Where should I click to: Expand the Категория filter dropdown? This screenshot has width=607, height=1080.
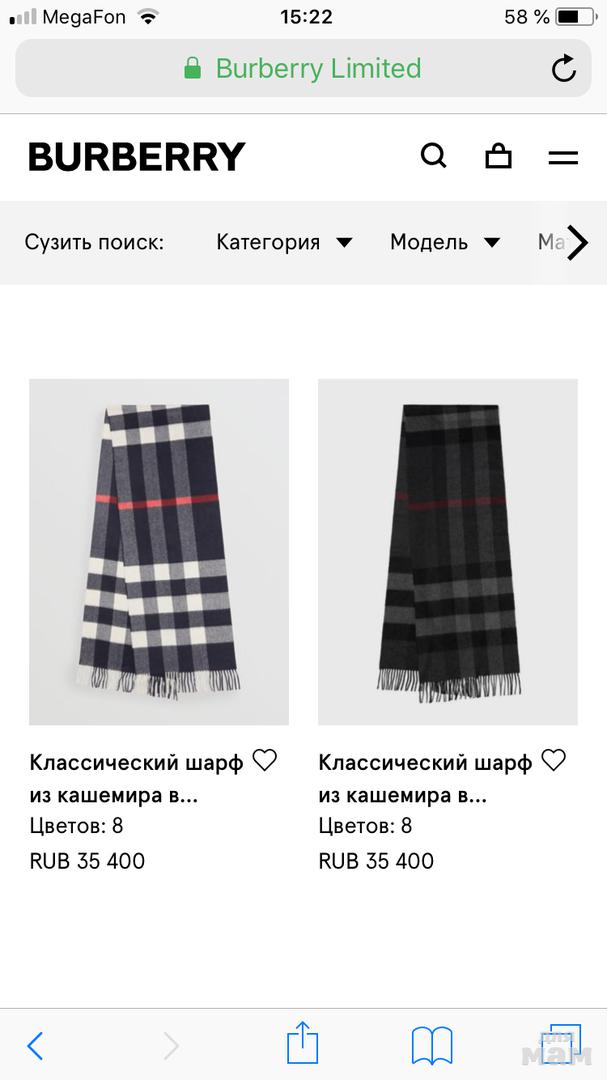click(x=284, y=242)
